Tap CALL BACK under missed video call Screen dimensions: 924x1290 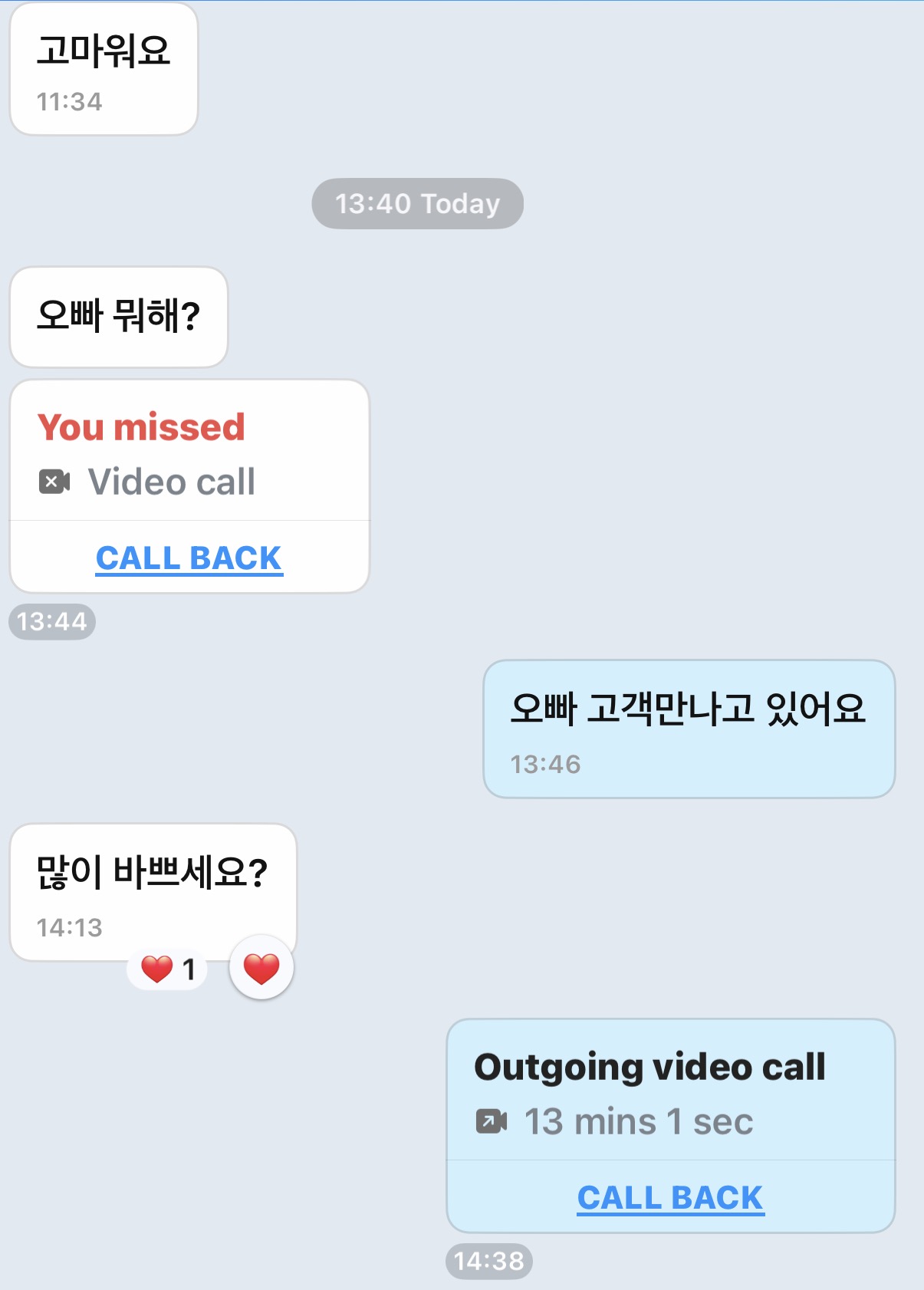click(189, 558)
